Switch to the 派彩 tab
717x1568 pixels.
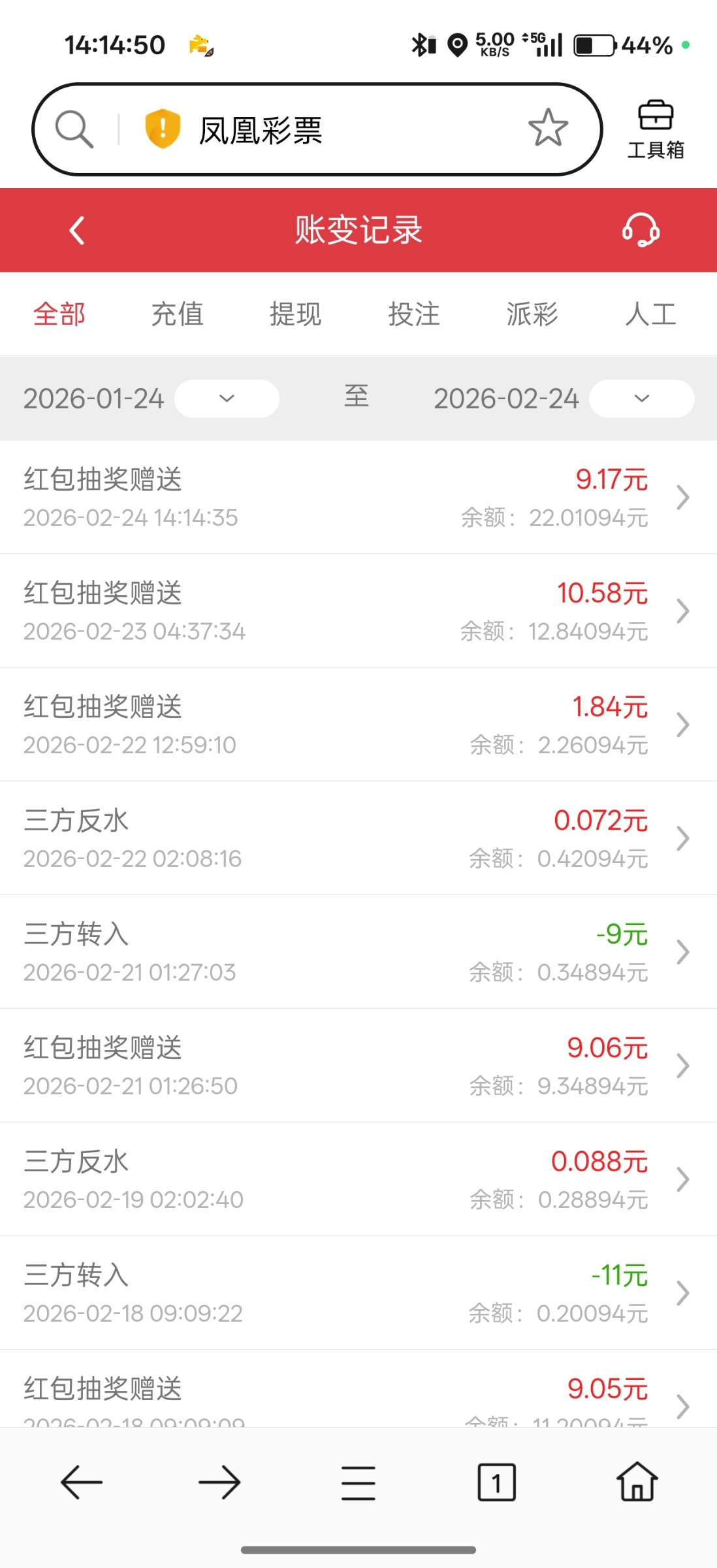532,314
